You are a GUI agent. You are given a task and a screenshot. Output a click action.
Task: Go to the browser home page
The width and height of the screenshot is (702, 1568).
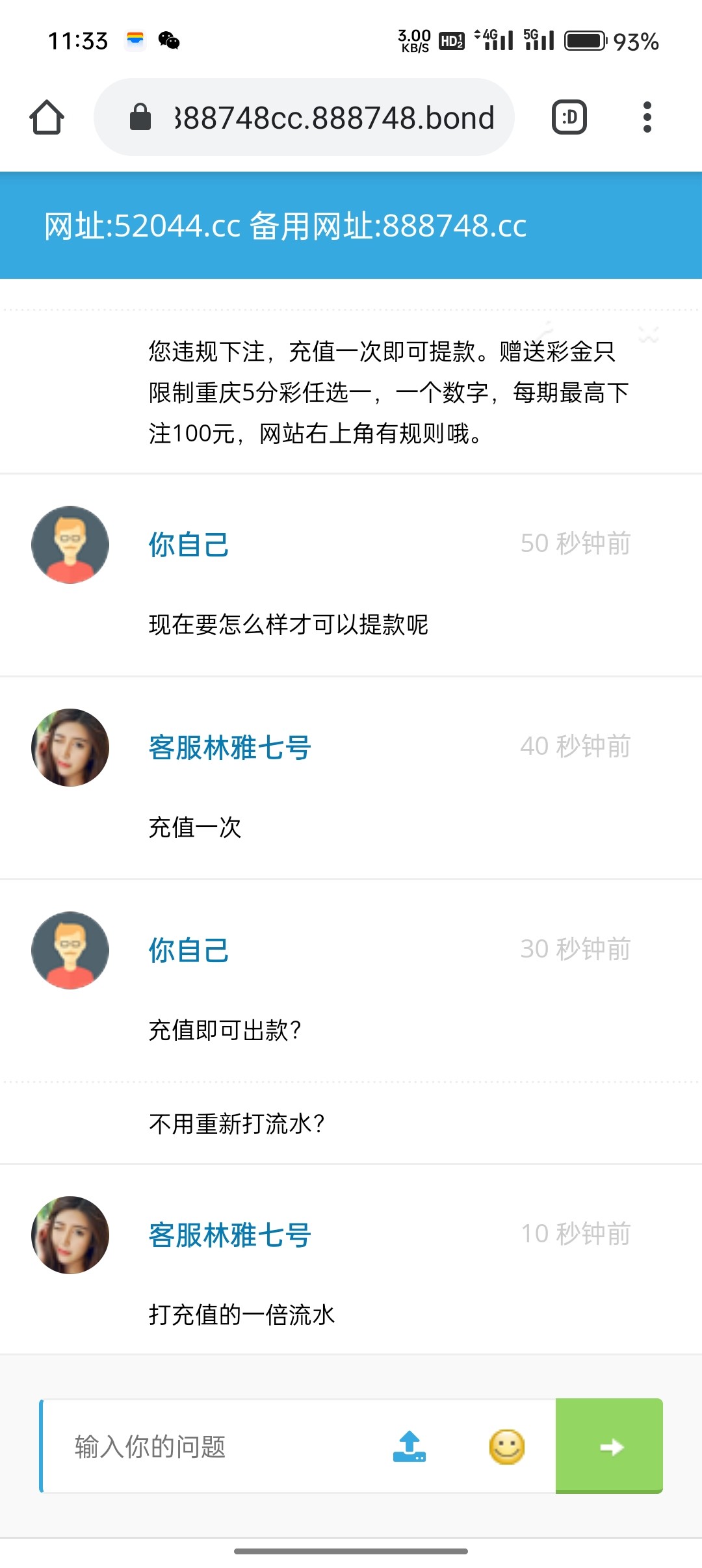tap(47, 118)
